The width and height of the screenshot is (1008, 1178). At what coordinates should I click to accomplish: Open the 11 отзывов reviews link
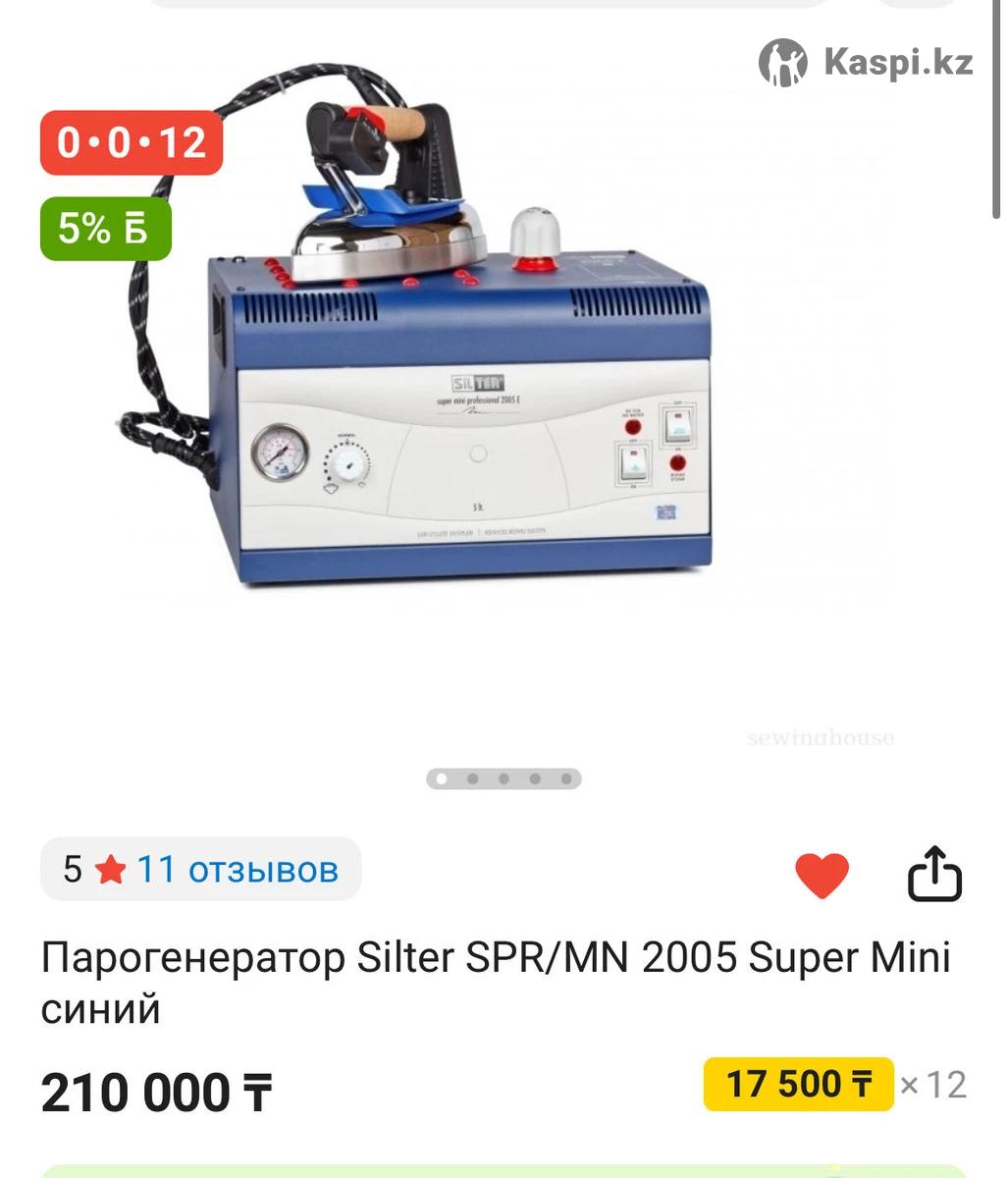pyautogui.click(x=237, y=870)
